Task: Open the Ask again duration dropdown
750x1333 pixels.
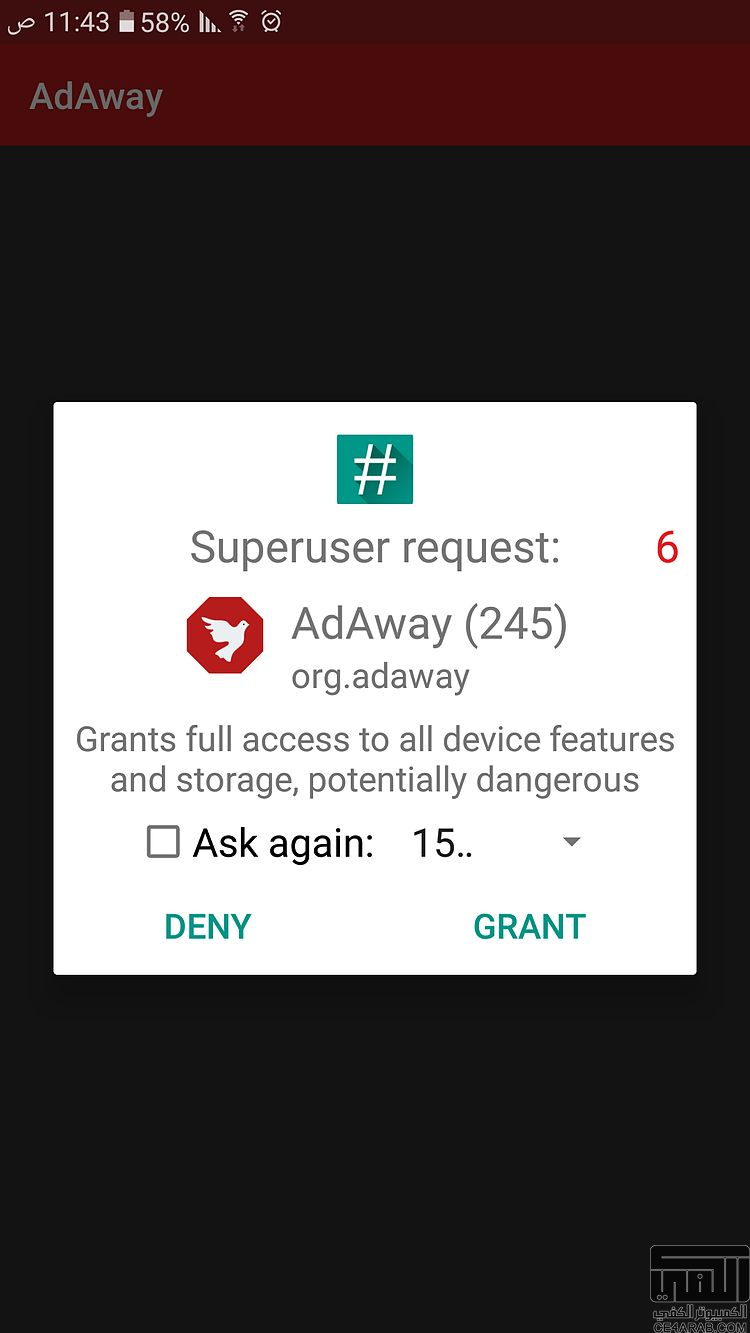Action: point(497,843)
